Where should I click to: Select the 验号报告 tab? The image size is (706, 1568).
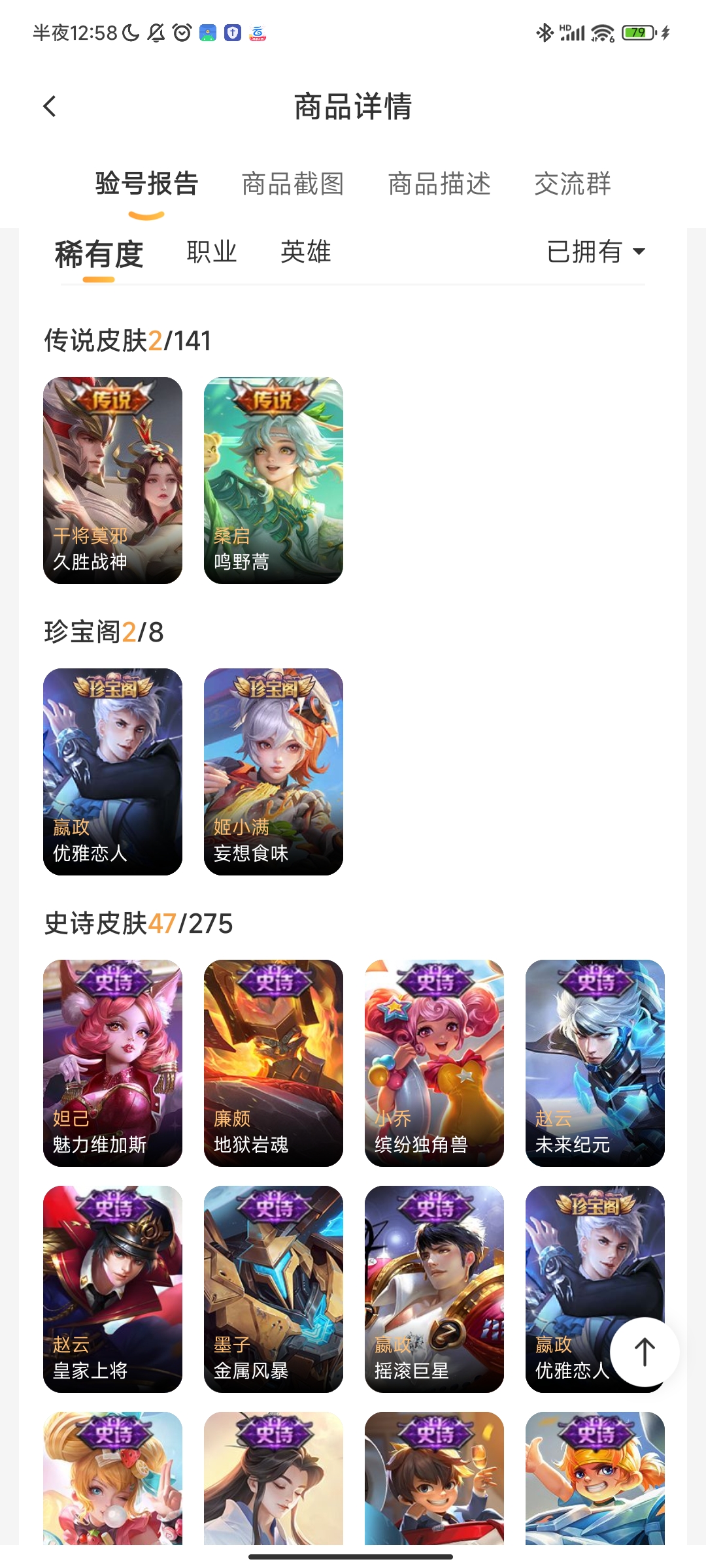click(146, 184)
